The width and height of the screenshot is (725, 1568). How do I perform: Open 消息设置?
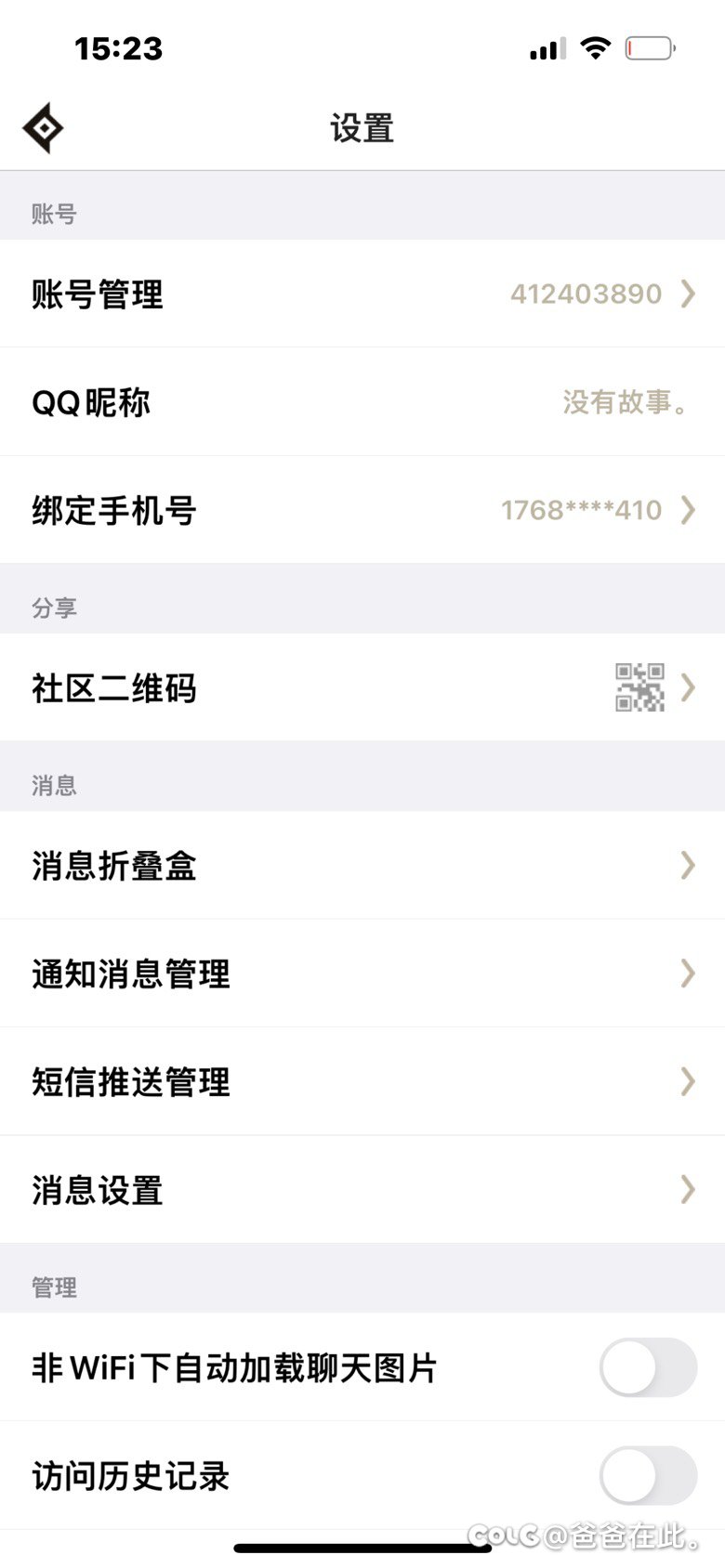pos(362,1190)
